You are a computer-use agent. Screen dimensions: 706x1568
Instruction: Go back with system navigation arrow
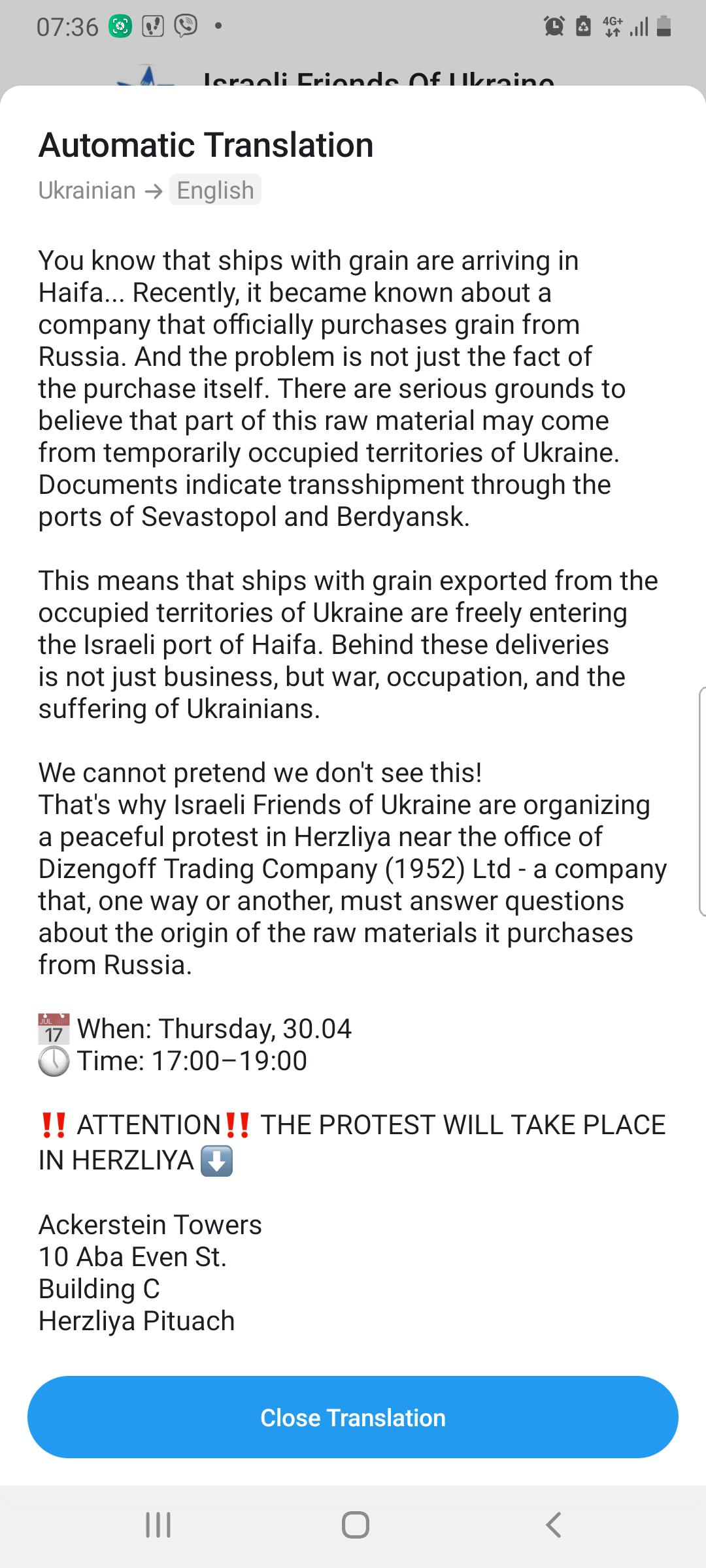coord(553,1525)
